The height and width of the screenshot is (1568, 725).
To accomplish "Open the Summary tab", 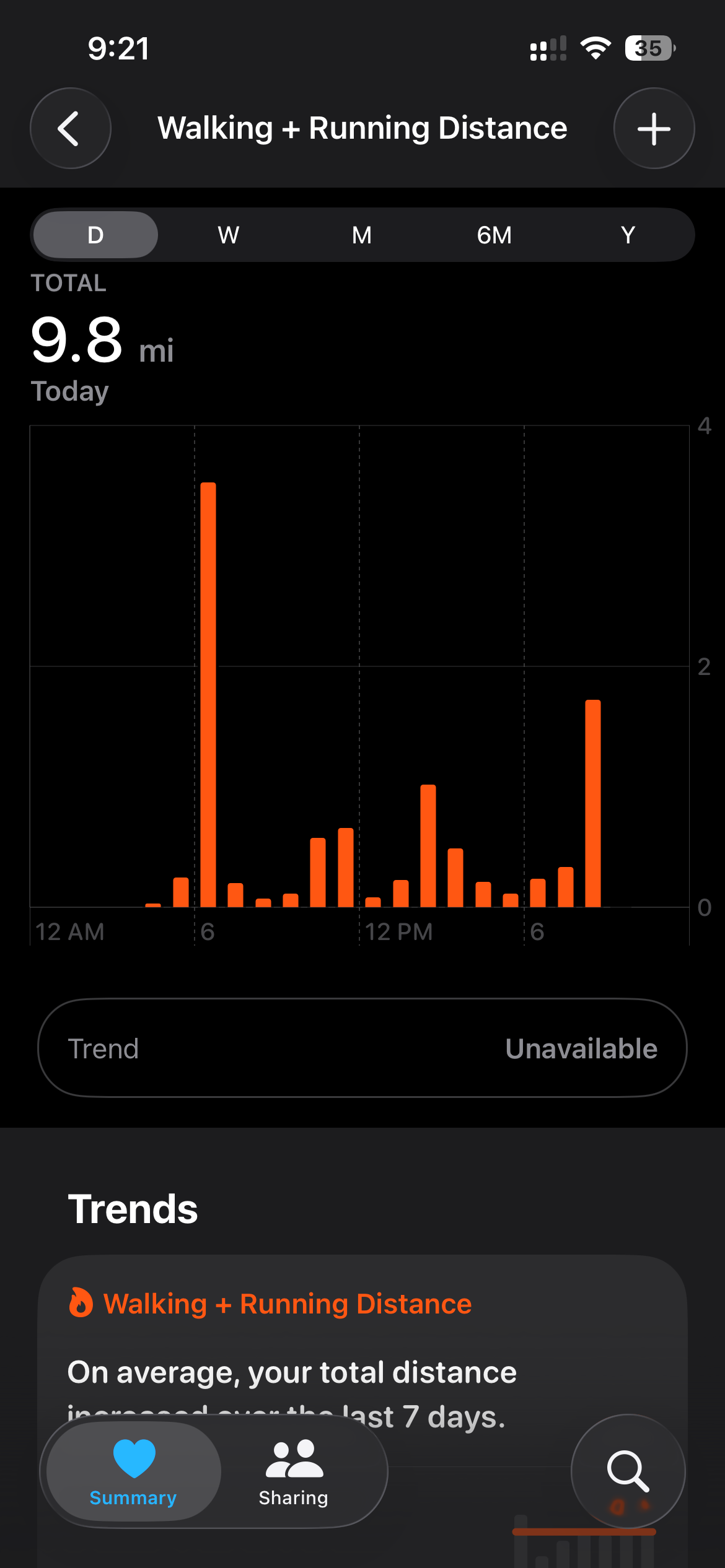I will tap(134, 1471).
